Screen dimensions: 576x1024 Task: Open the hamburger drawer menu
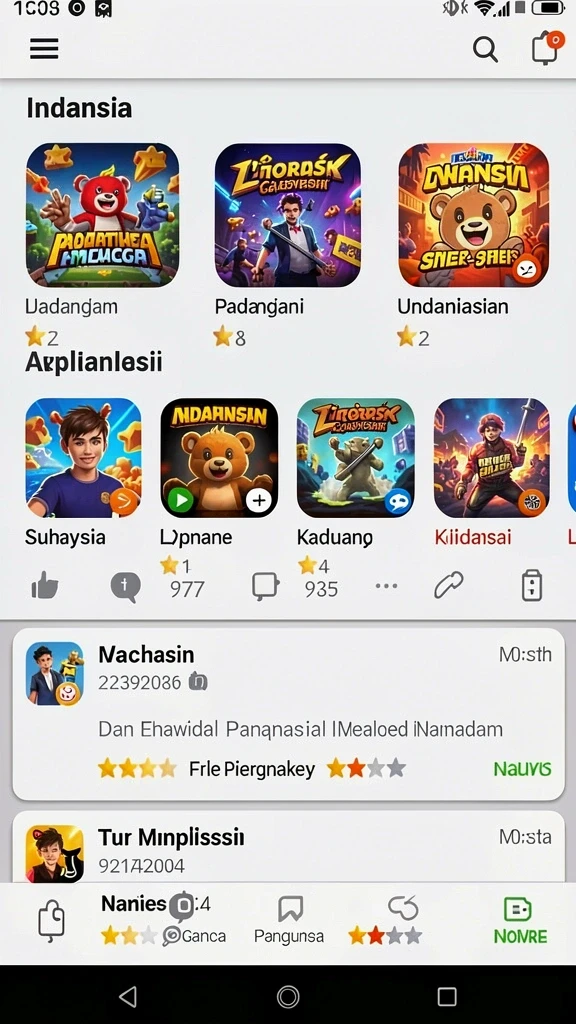44,49
